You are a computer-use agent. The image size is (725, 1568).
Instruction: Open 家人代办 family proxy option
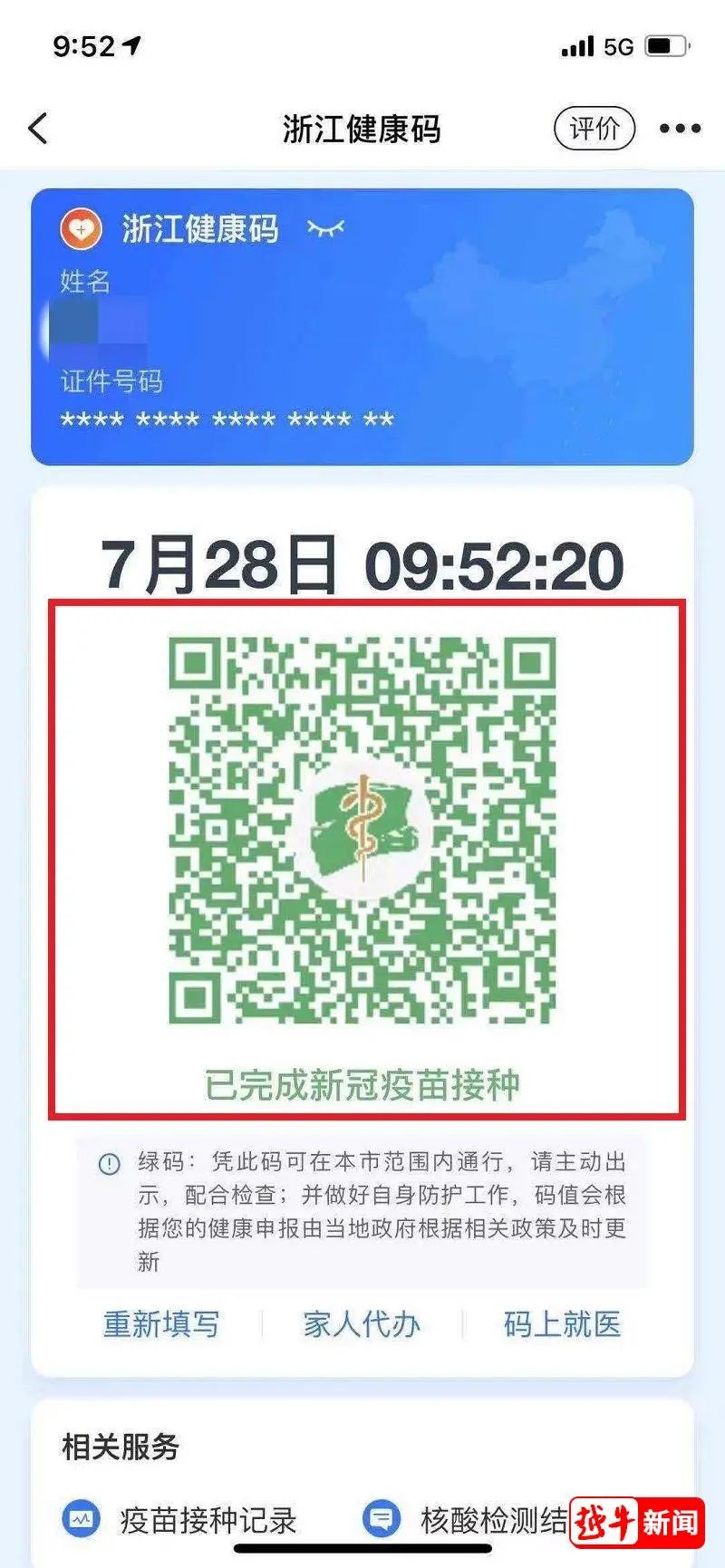click(x=362, y=1324)
